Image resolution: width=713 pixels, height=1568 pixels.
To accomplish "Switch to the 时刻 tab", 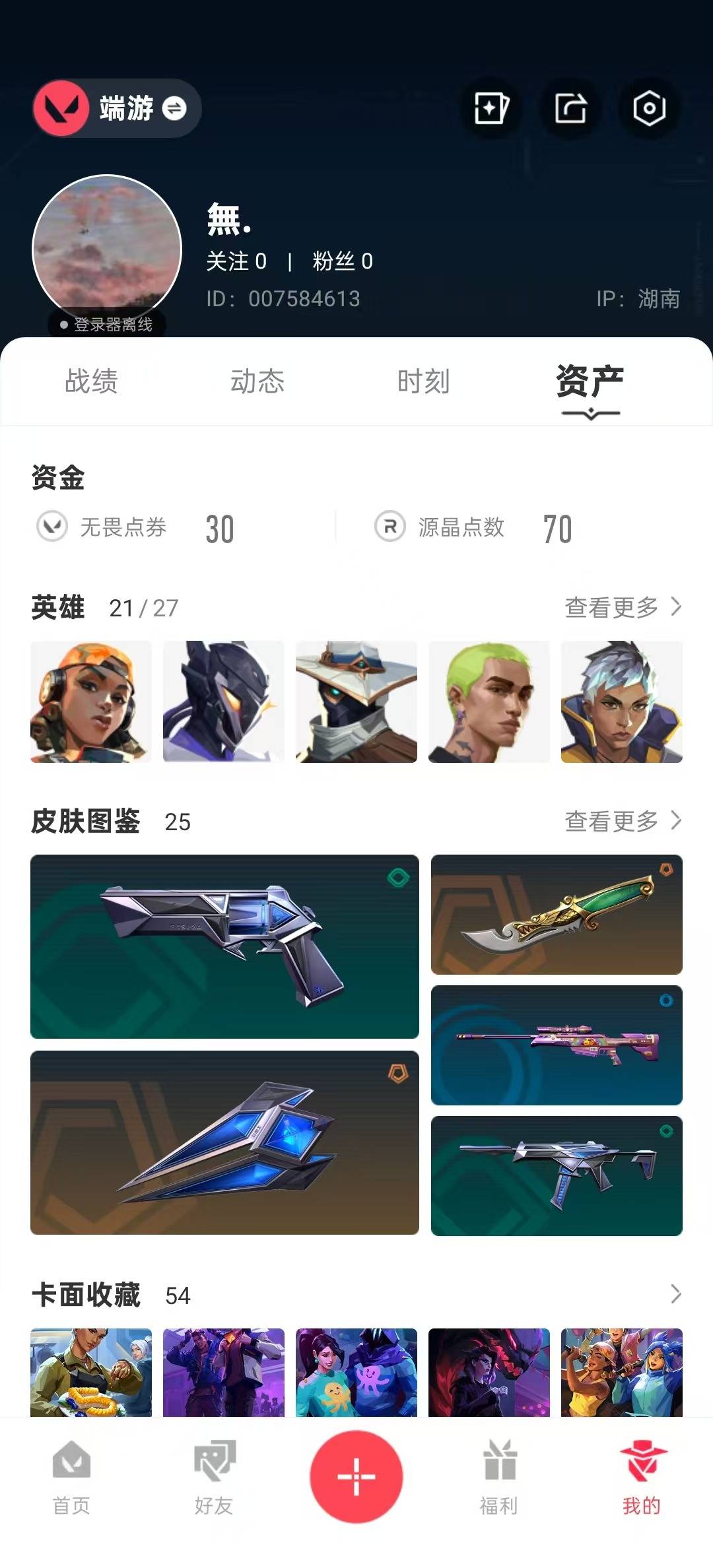I will [424, 381].
